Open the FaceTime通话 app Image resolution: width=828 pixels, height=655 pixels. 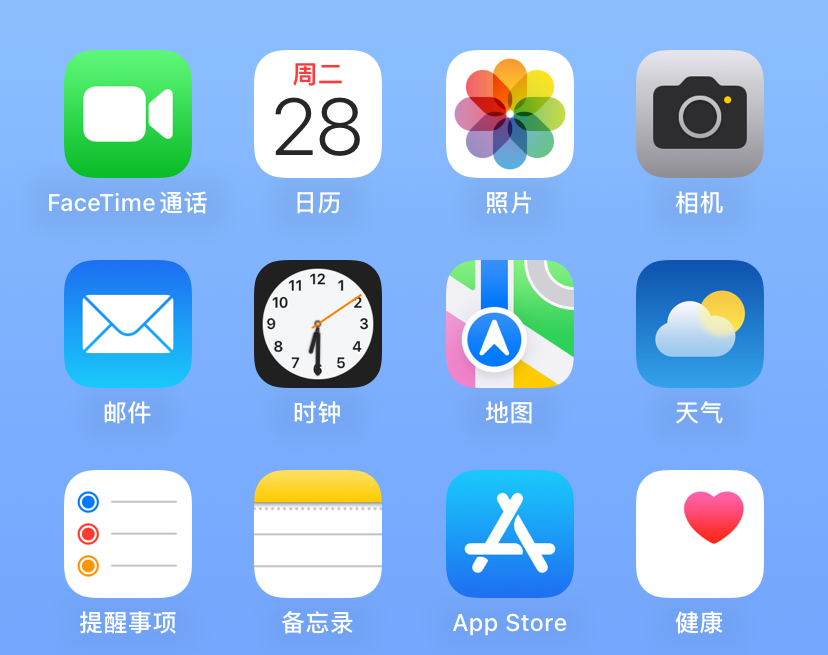pyautogui.click(x=128, y=114)
